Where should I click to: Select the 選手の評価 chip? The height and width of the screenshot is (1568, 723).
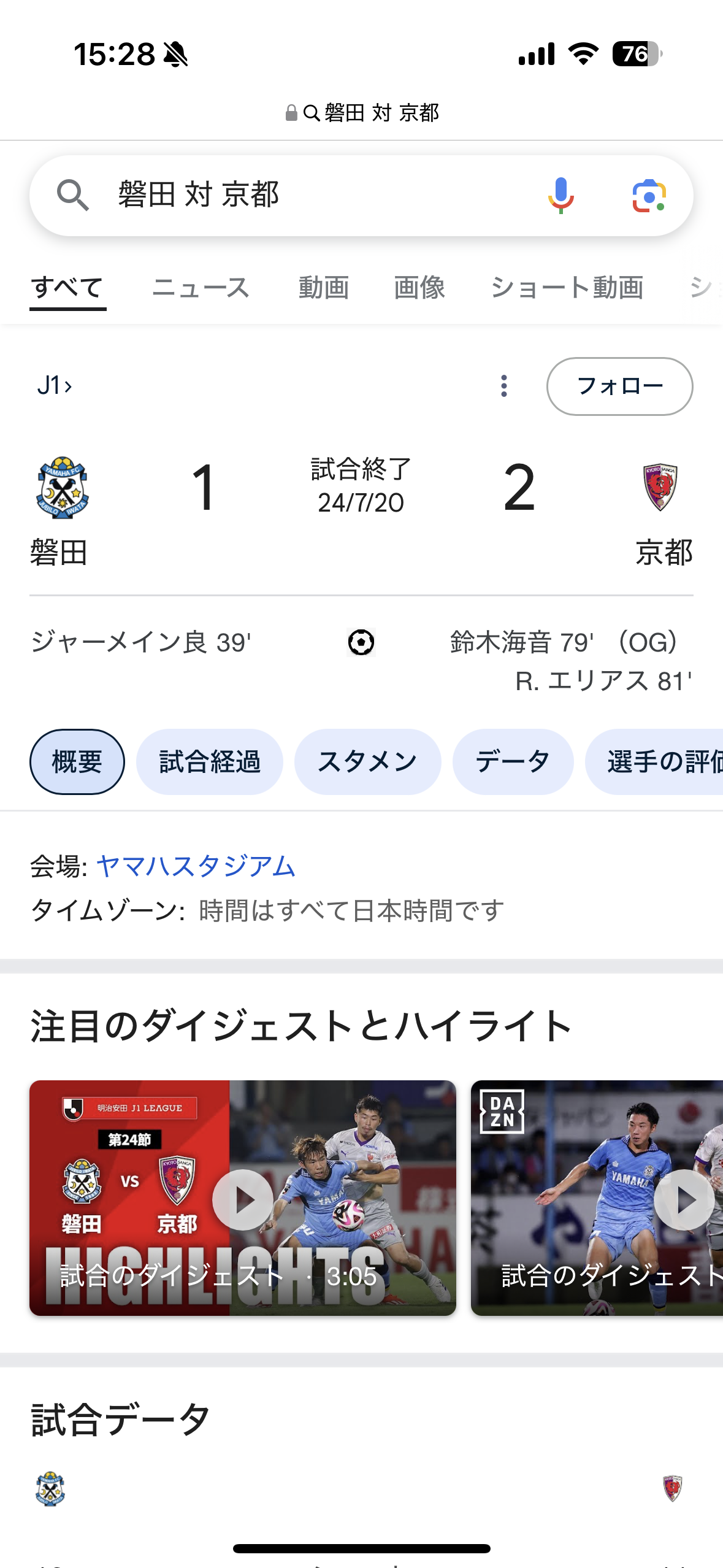pyautogui.click(x=654, y=762)
